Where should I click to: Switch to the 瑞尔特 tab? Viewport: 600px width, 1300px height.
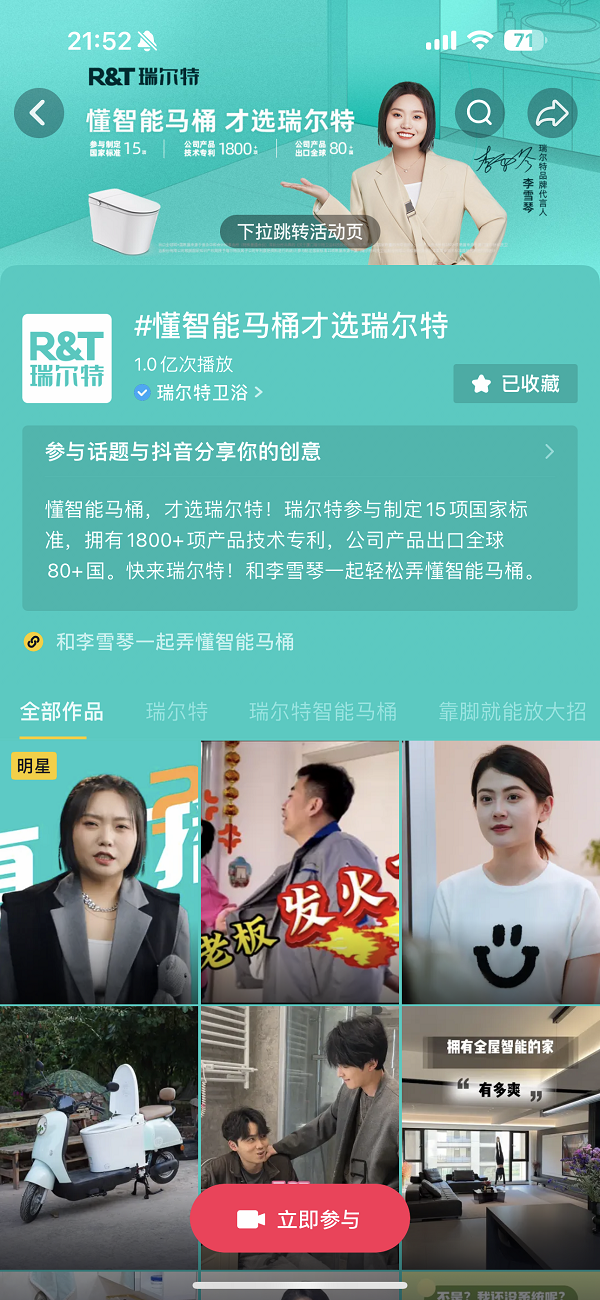click(x=177, y=712)
